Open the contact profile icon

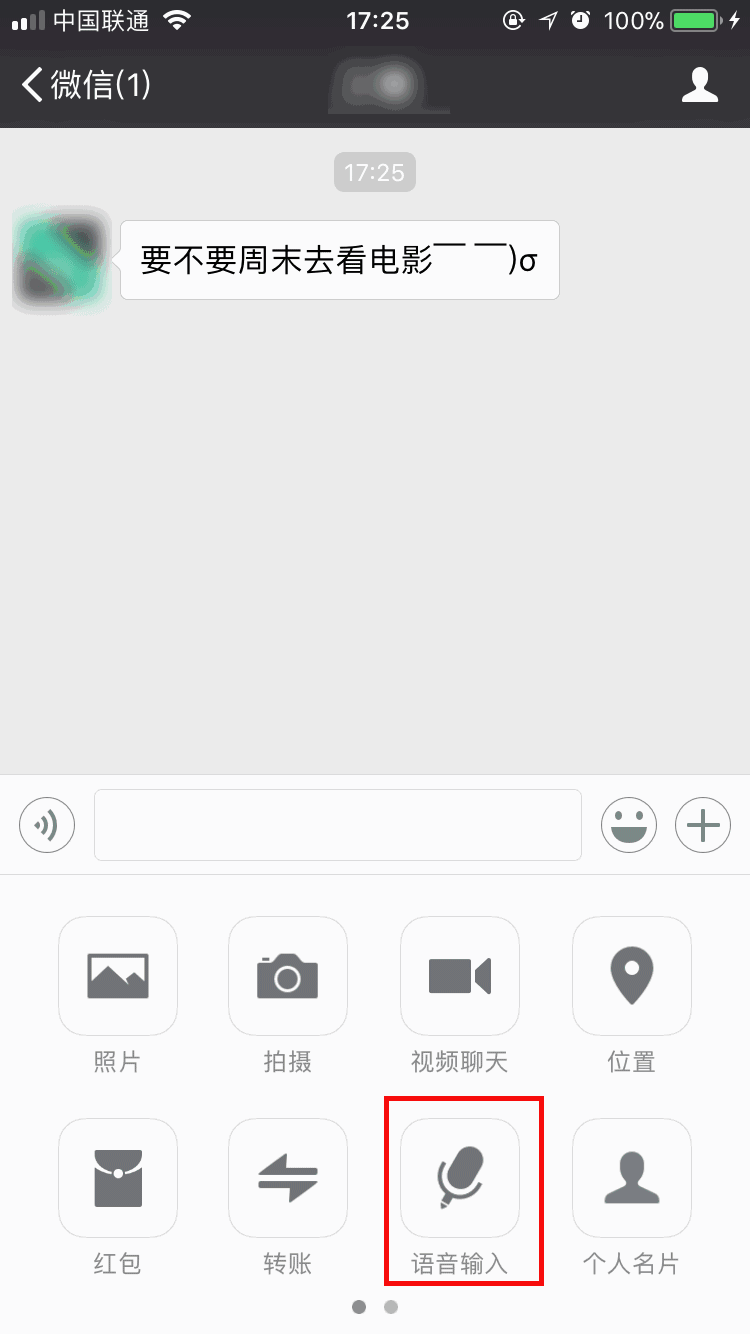click(x=700, y=85)
